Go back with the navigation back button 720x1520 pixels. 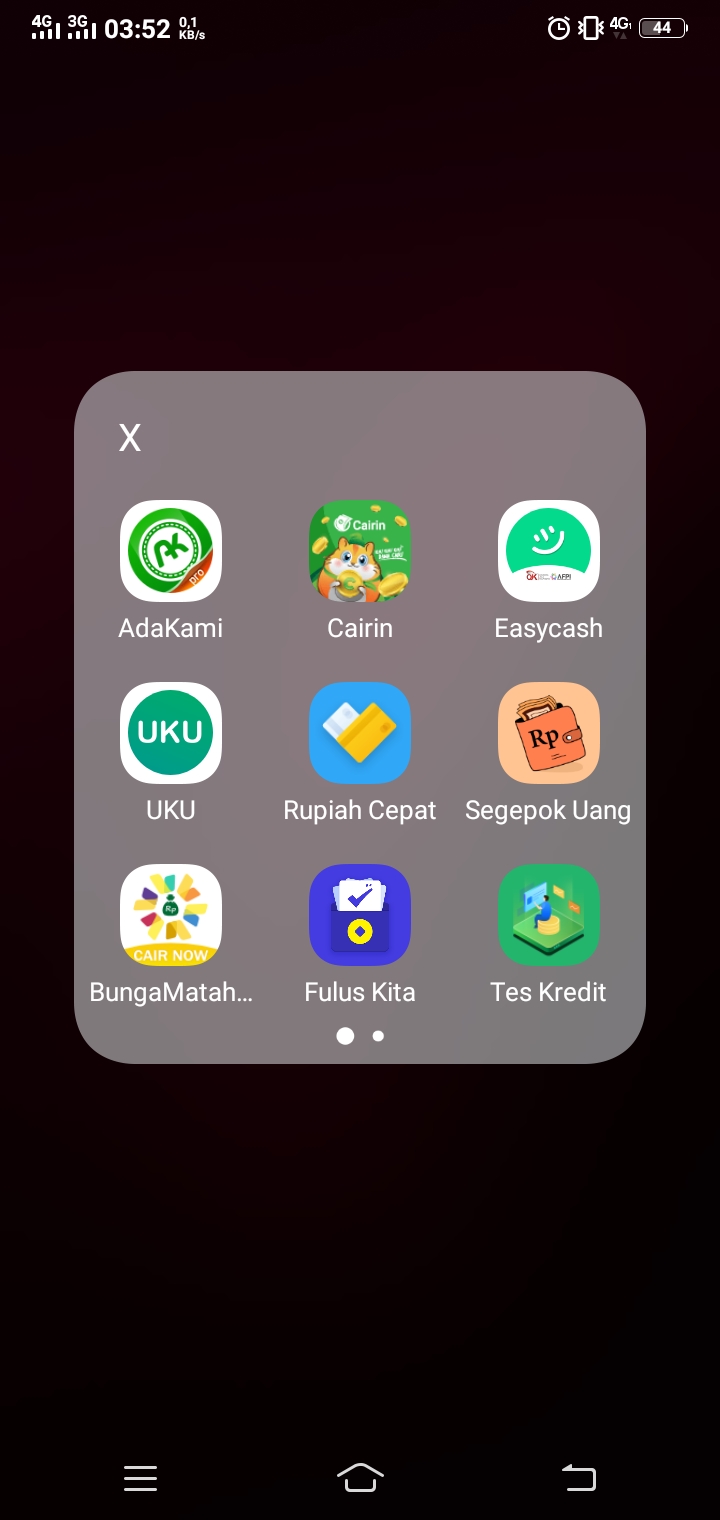tap(579, 1477)
